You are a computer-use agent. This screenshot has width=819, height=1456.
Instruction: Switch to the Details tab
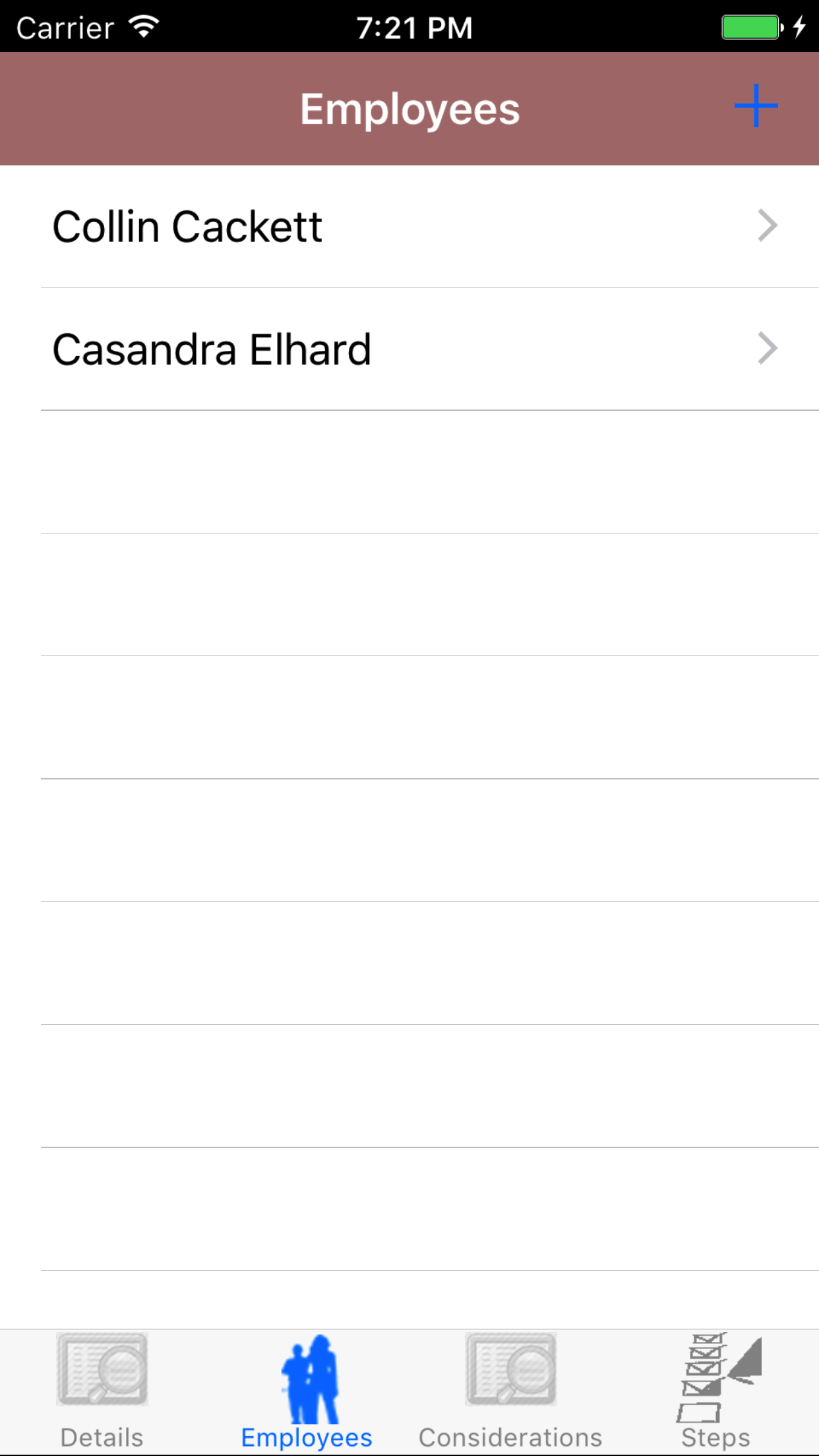click(x=102, y=1391)
